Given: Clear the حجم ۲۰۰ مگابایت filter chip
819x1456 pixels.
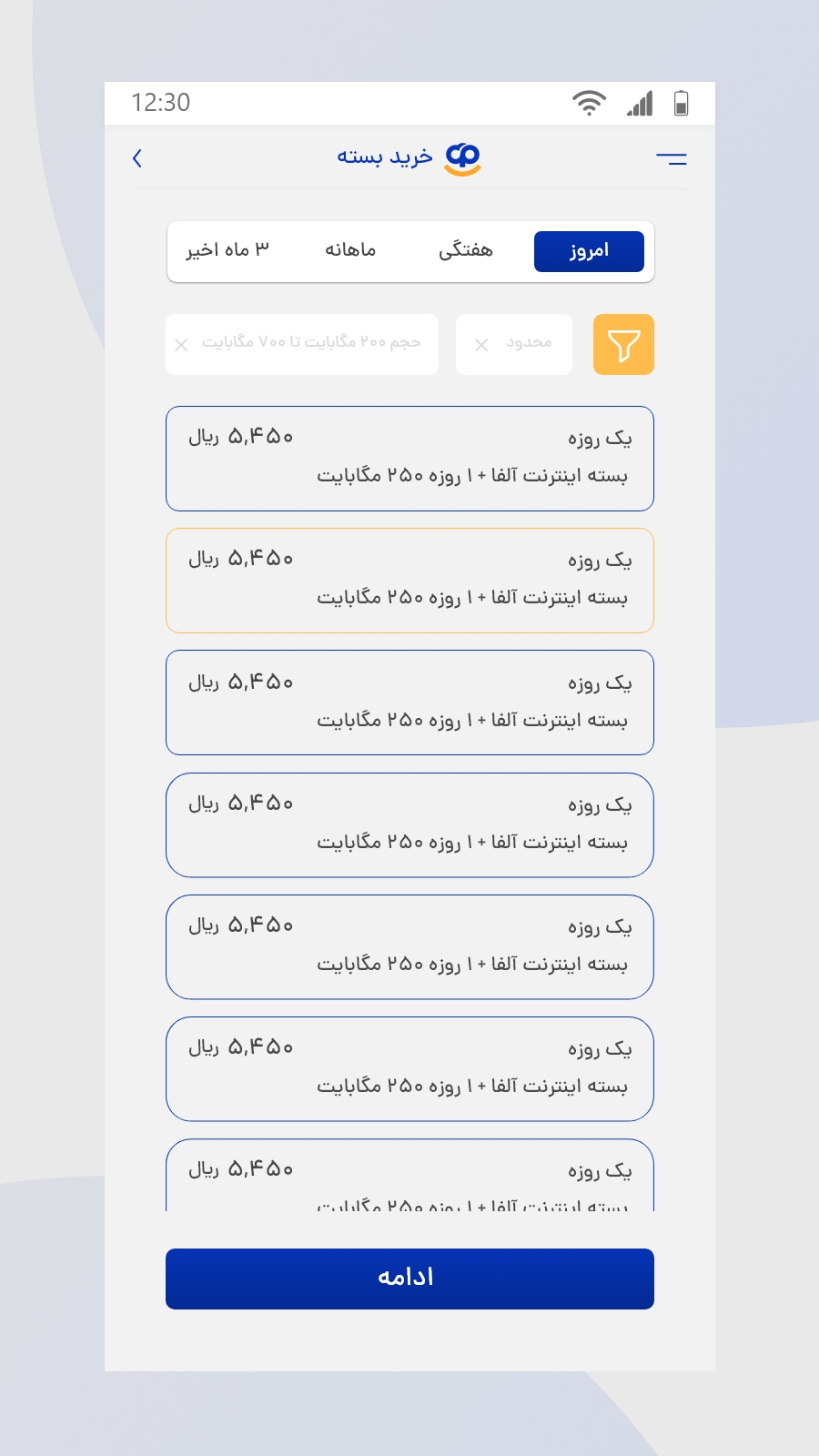Looking at the screenshot, I should coord(180,344).
